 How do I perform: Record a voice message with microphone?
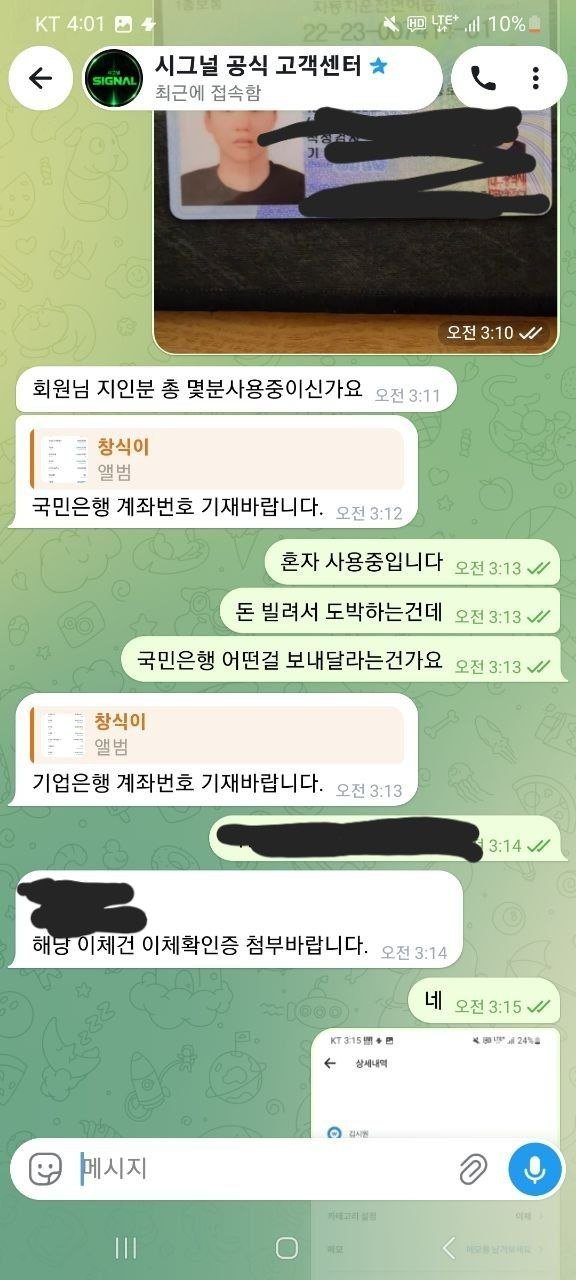(x=535, y=1168)
